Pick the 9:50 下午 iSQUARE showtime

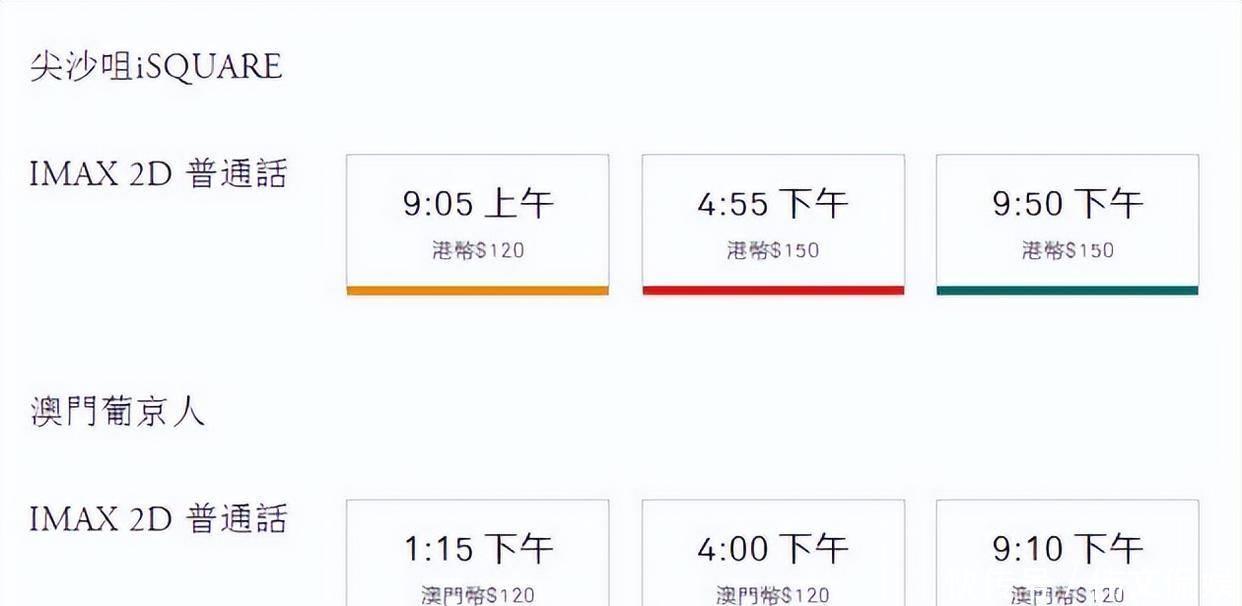[x=1067, y=225]
